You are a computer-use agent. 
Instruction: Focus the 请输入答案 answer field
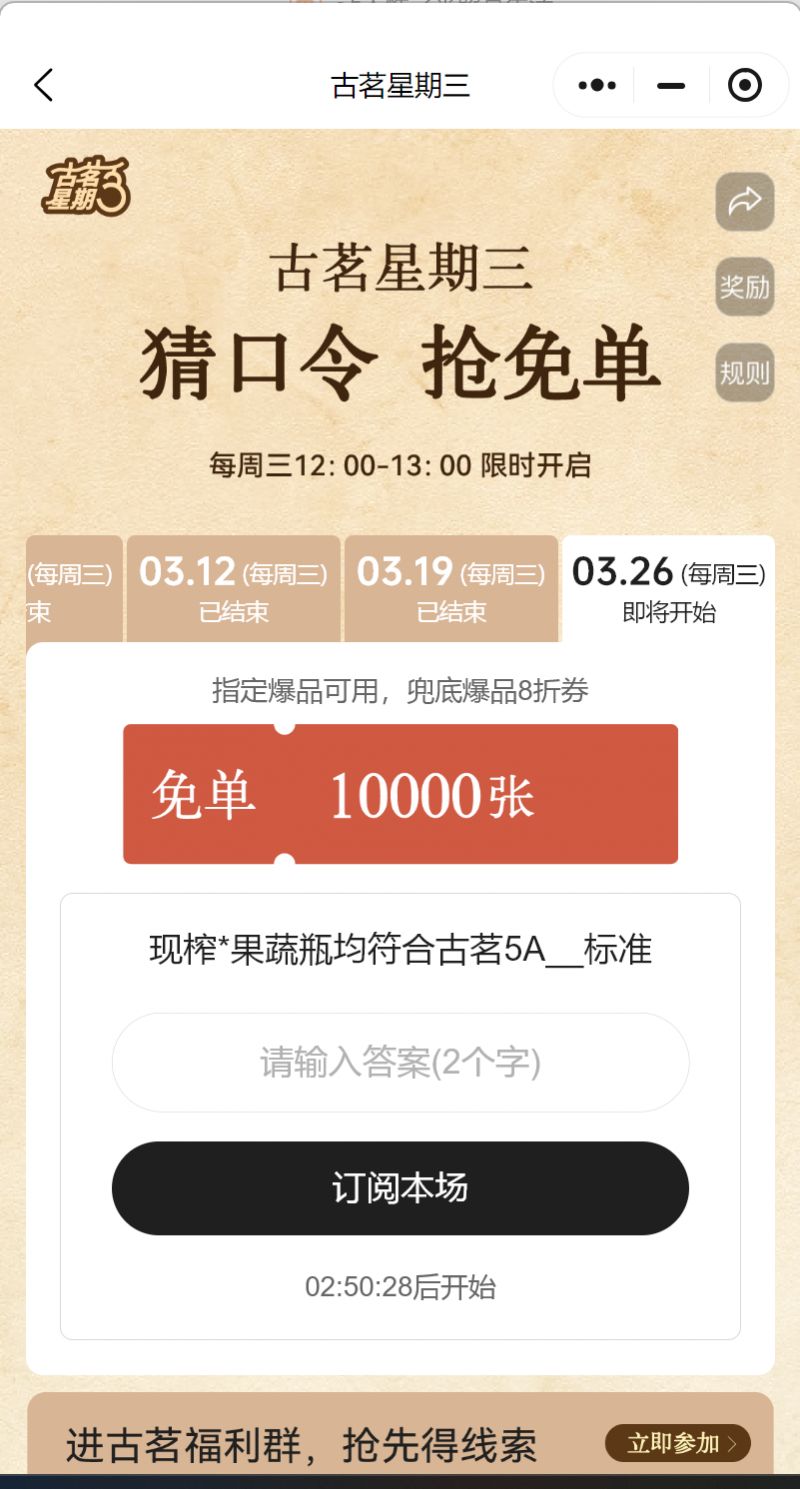click(400, 1062)
